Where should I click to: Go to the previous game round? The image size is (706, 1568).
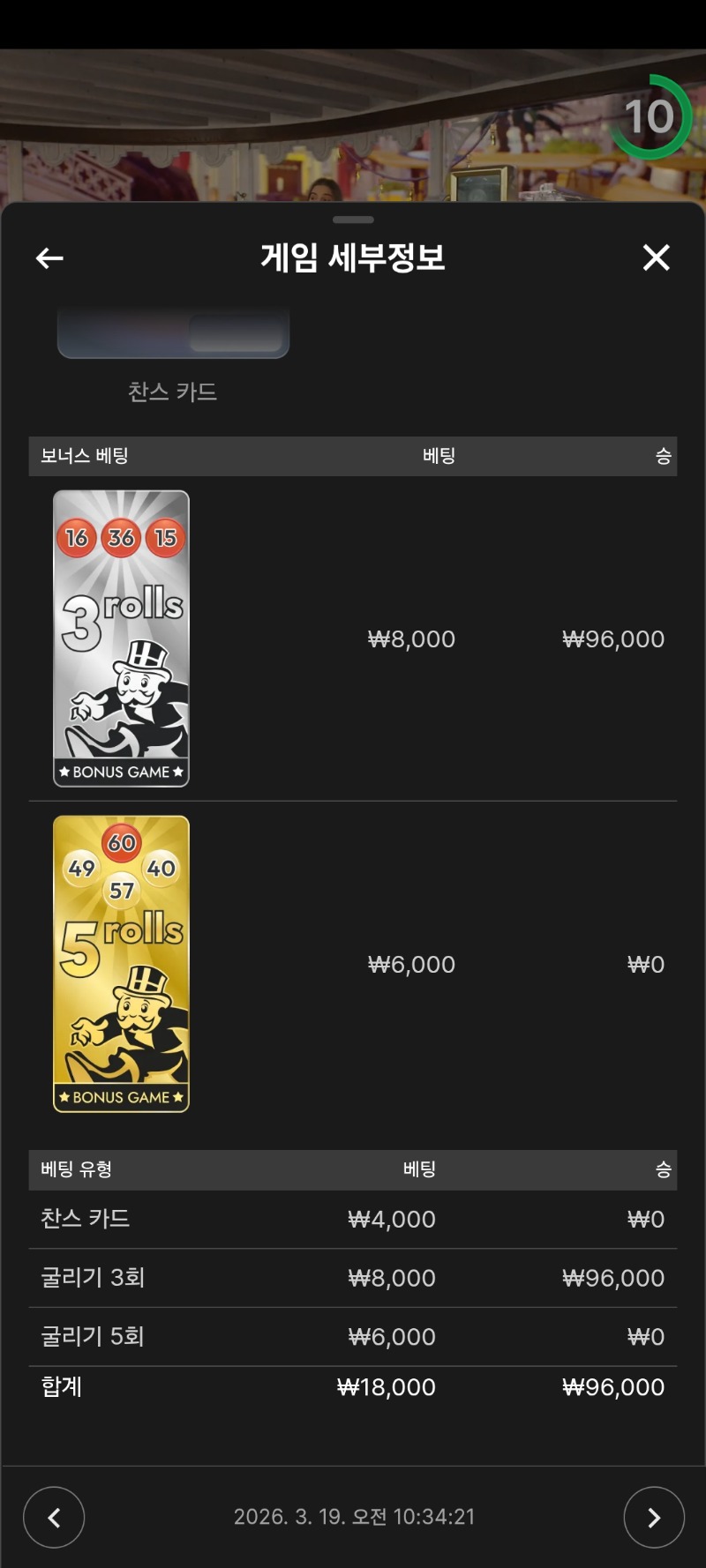click(x=54, y=1517)
